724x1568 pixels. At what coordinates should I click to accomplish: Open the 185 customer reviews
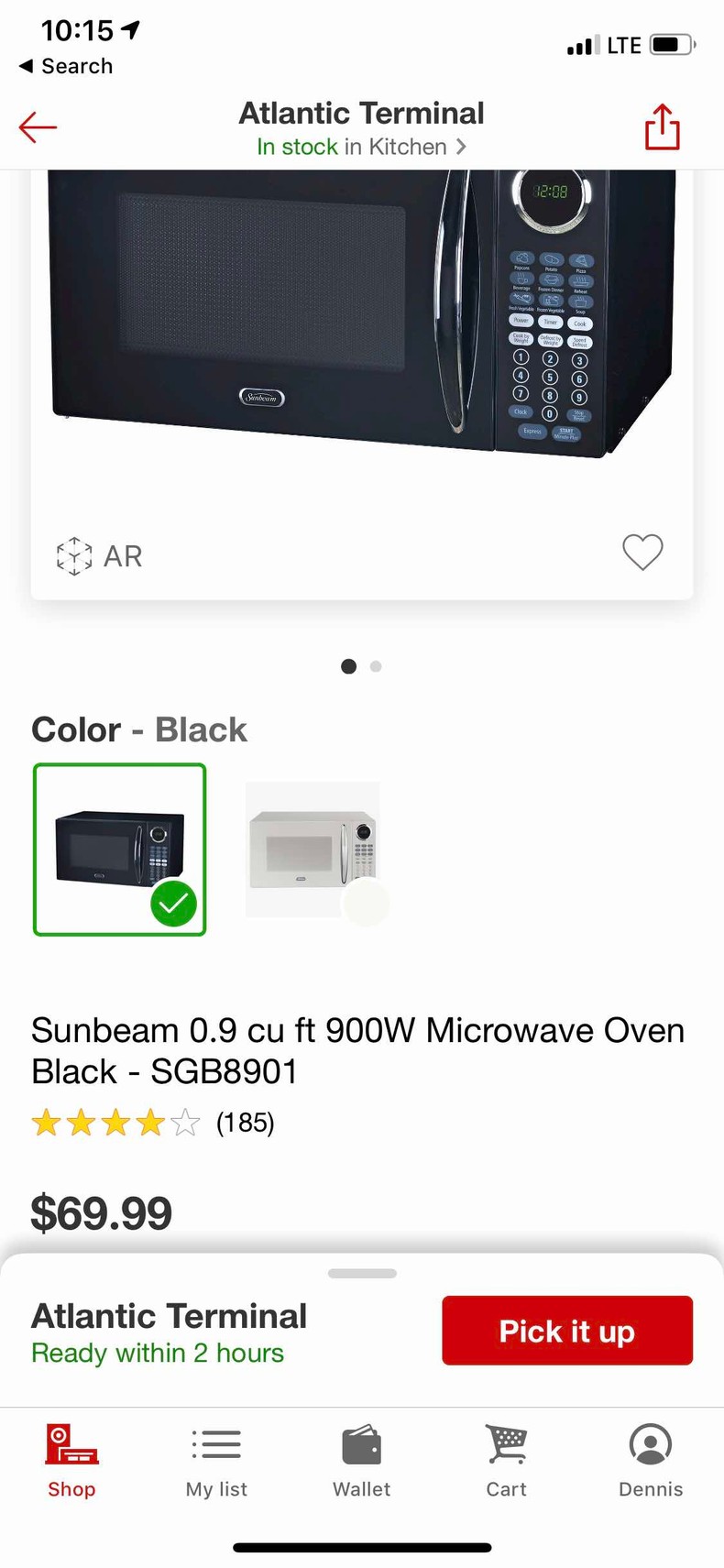pos(245,1123)
